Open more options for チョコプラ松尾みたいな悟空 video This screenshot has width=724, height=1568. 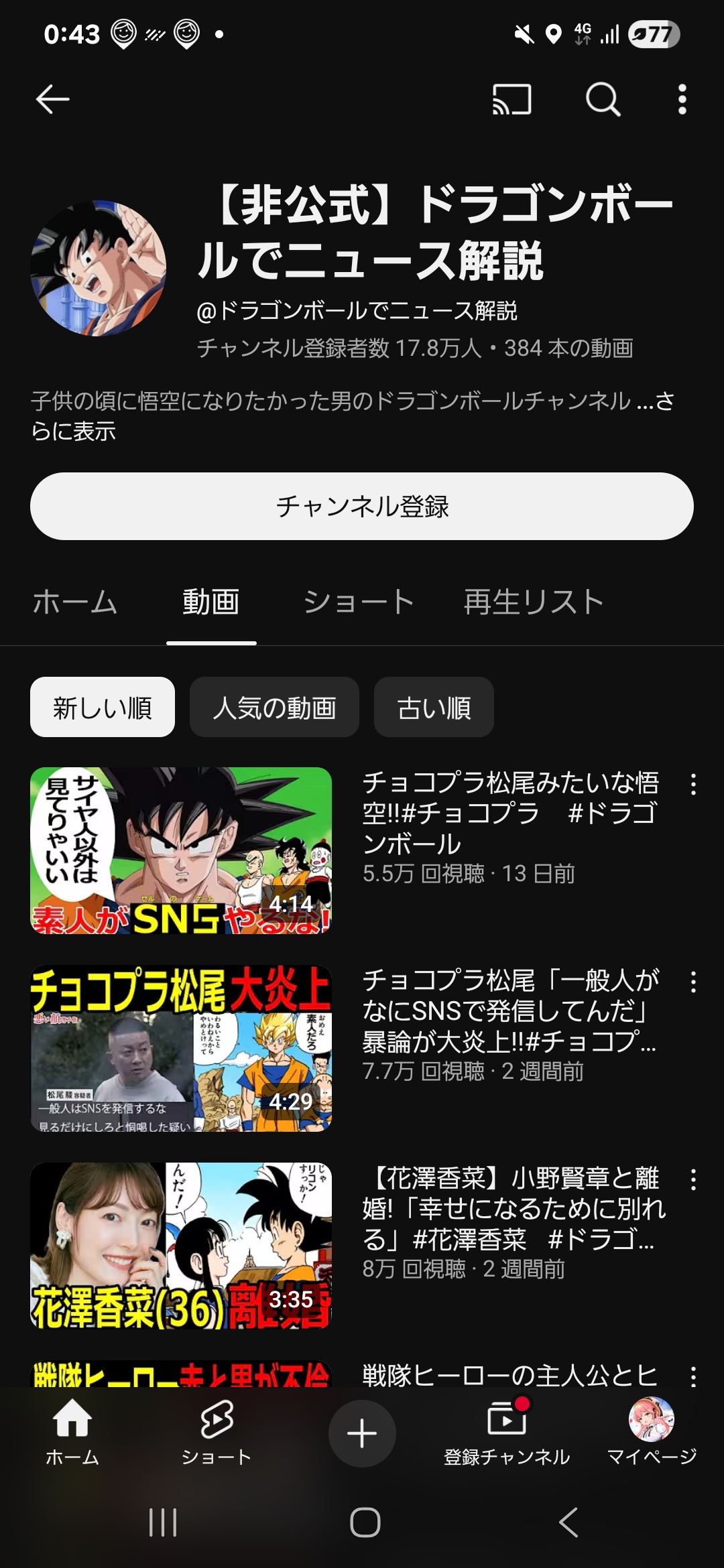pyautogui.click(x=693, y=785)
